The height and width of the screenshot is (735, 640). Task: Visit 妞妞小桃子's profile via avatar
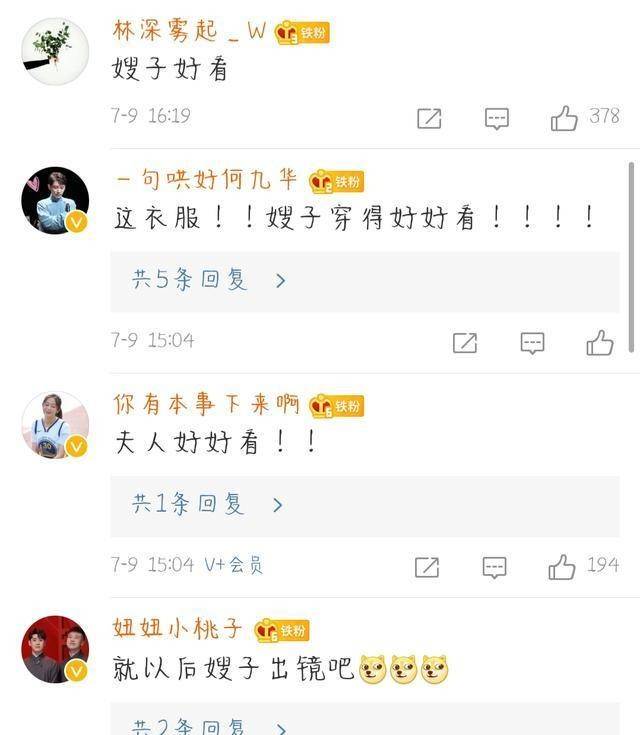pos(55,649)
